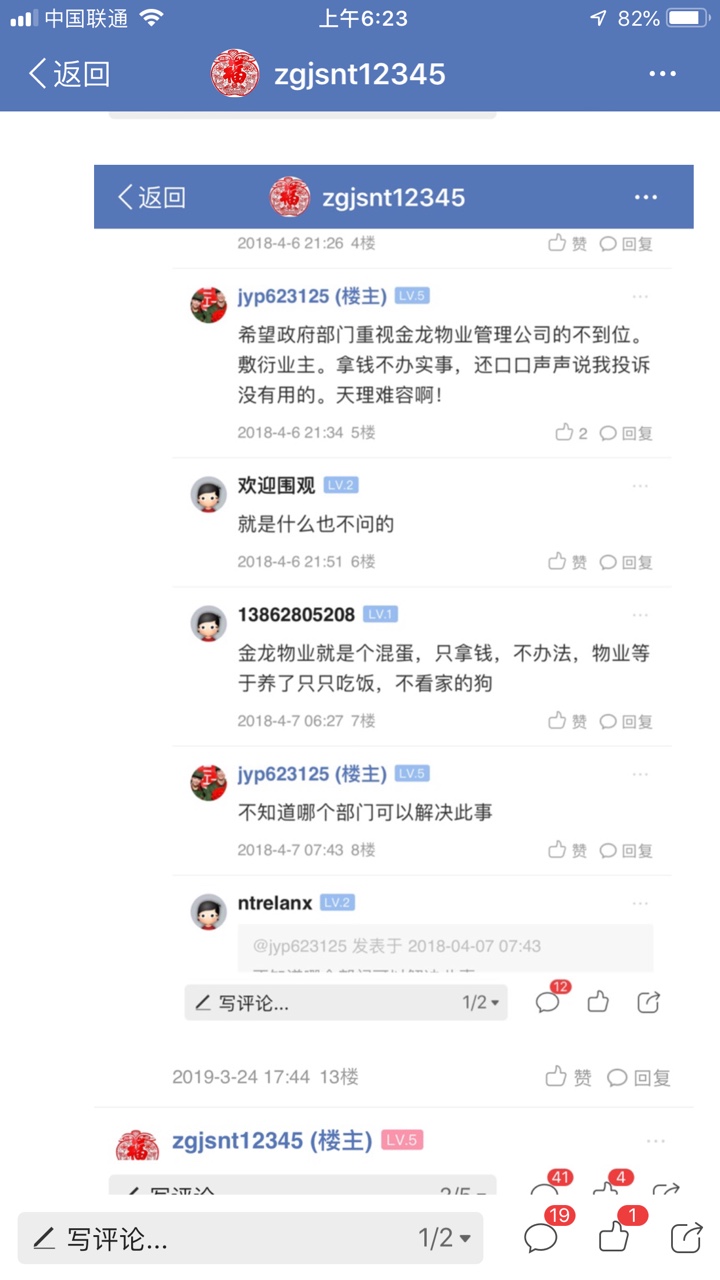This screenshot has width=720, height=1280.
Task: Open zgjsnt12345's profile from the header
Action: point(330,74)
